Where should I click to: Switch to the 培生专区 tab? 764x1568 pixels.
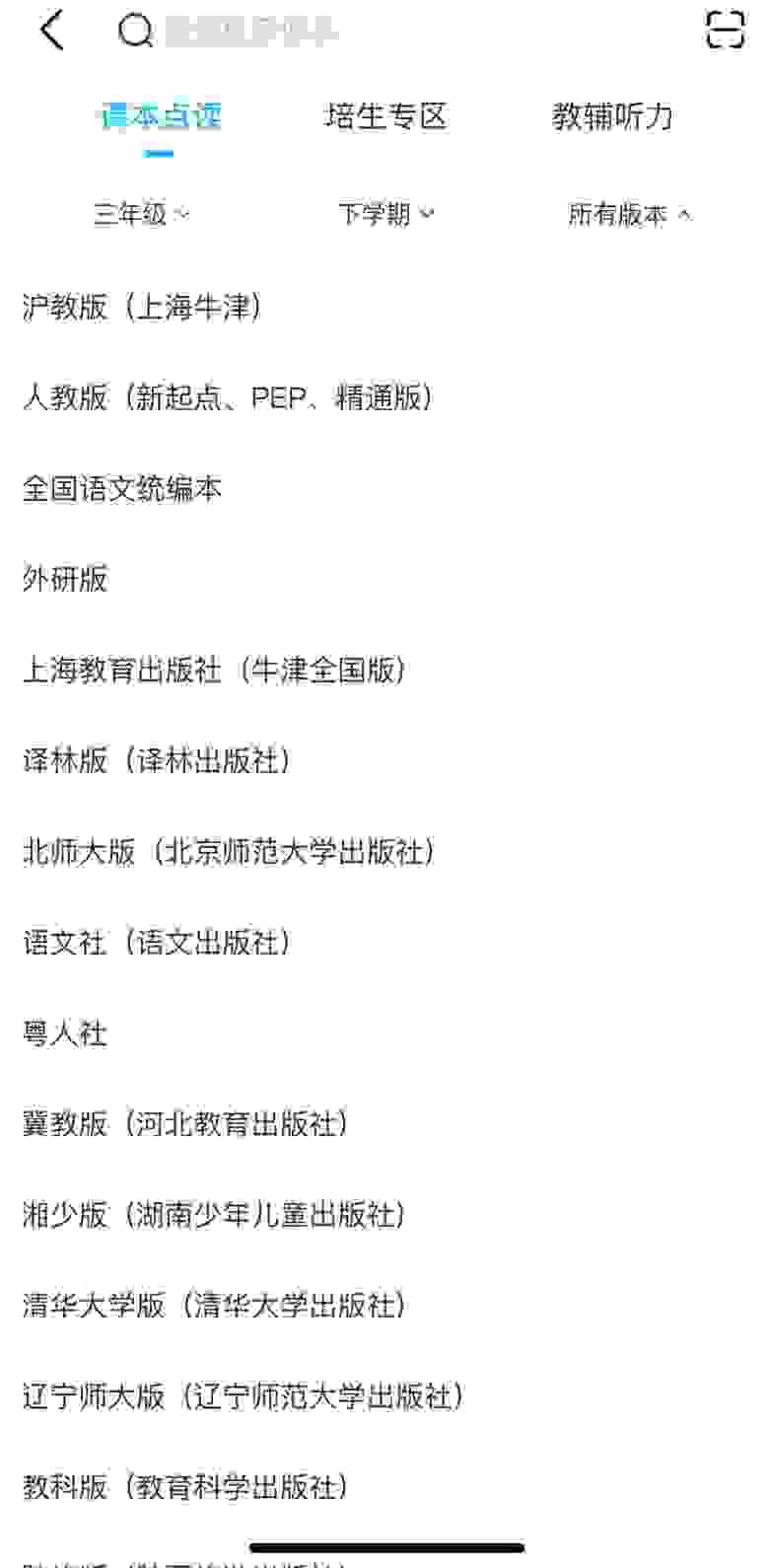385,116
